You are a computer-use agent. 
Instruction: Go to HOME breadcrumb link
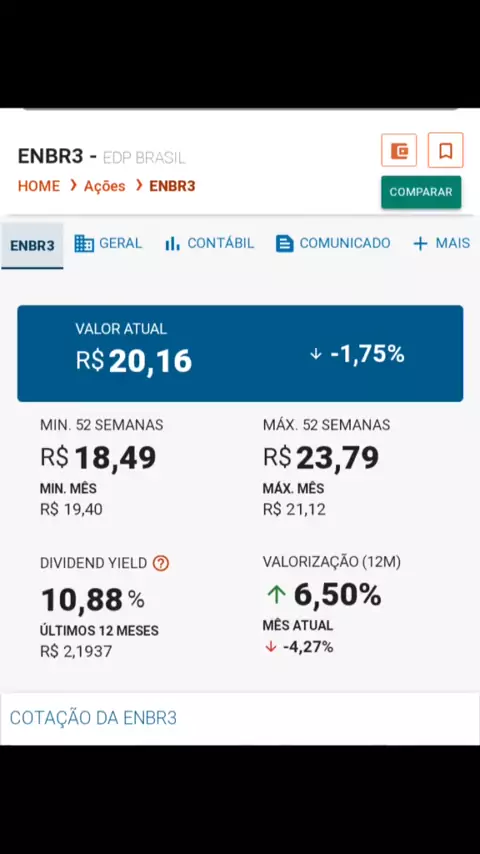(x=39, y=186)
